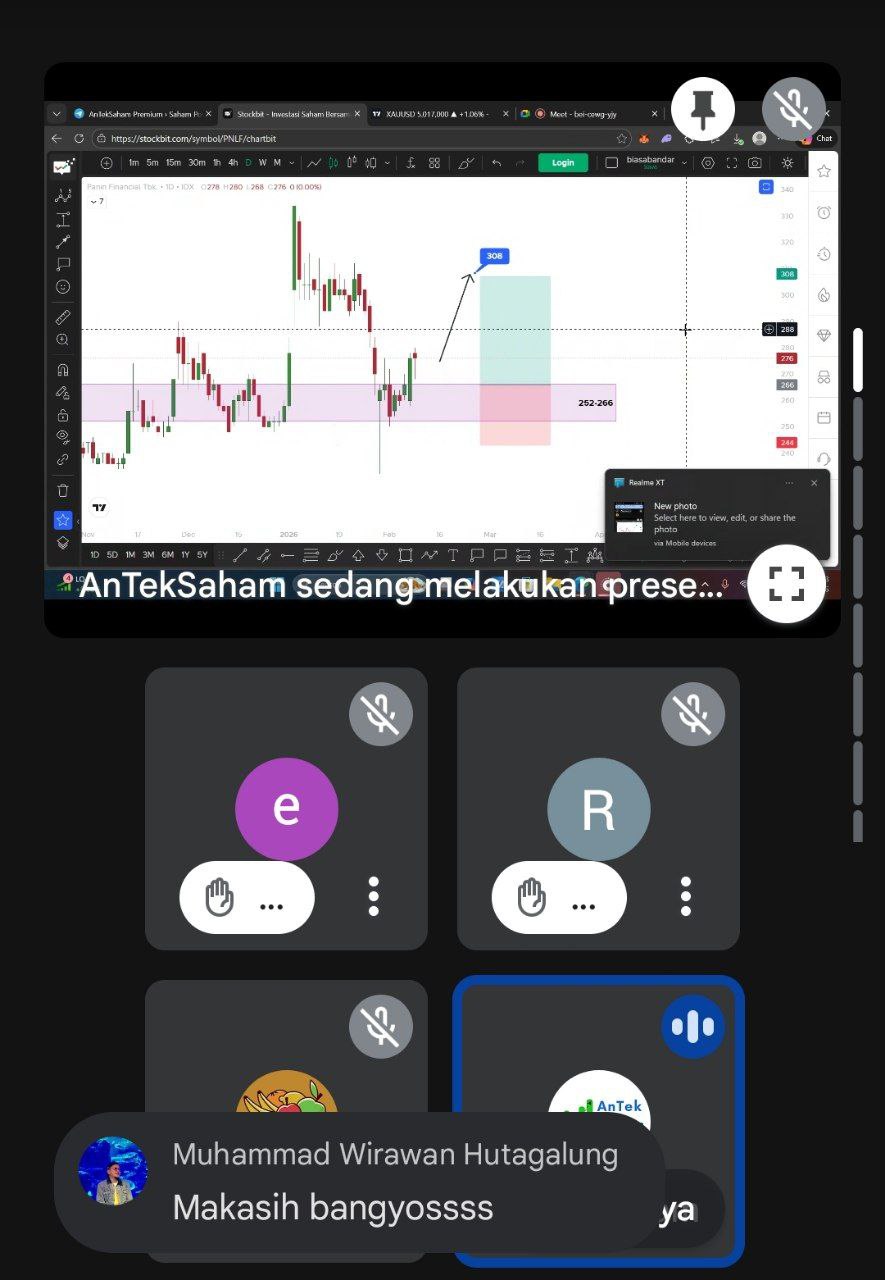Tap the raised hand pill on R's tile
The width and height of the screenshot is (885, 1280).
(x=558, y=897)
